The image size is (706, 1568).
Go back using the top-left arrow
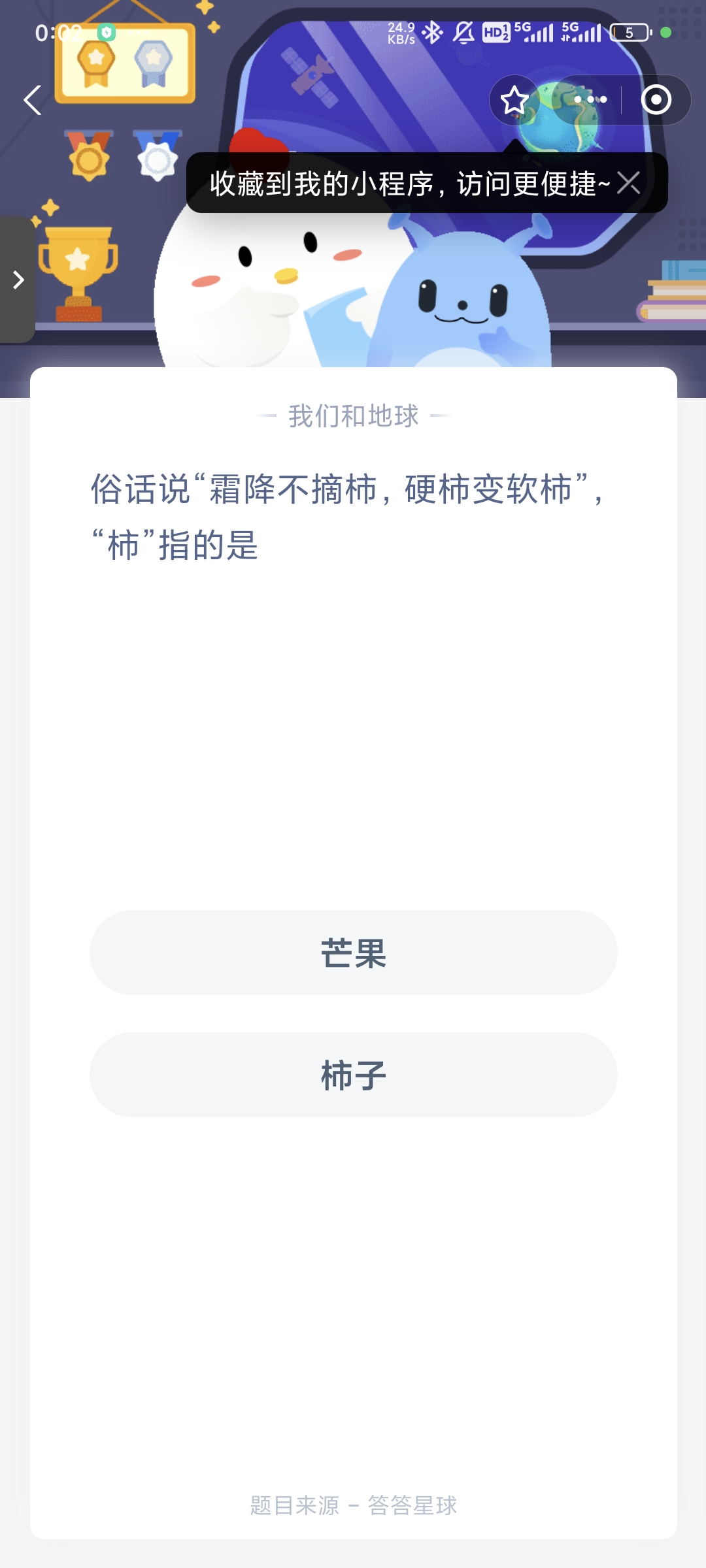(33, 100)
